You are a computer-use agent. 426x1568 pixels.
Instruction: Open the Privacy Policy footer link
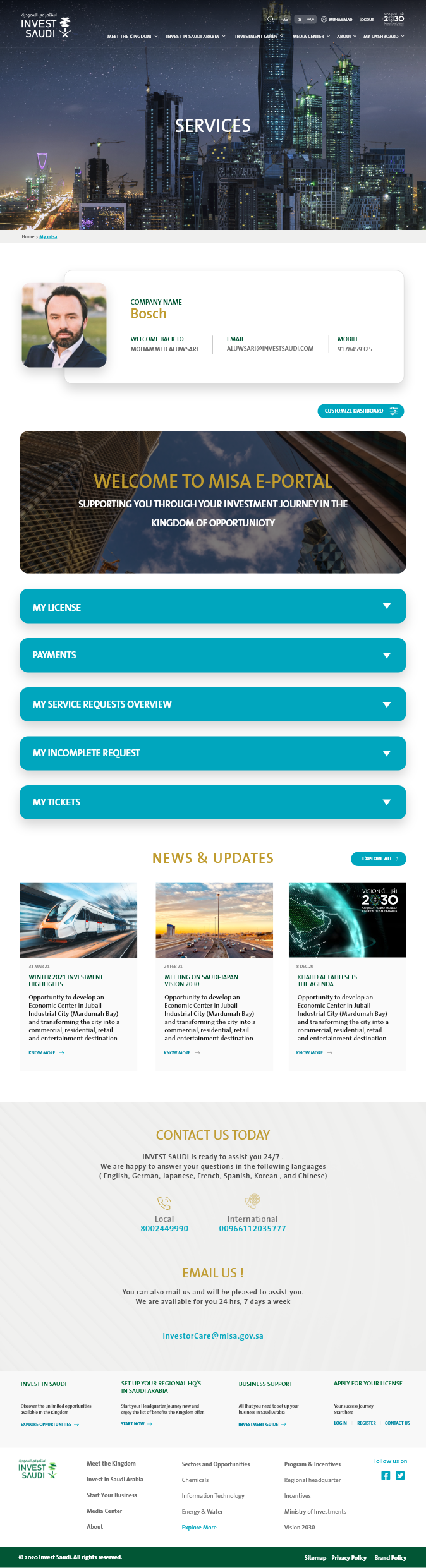point(349,1557)
